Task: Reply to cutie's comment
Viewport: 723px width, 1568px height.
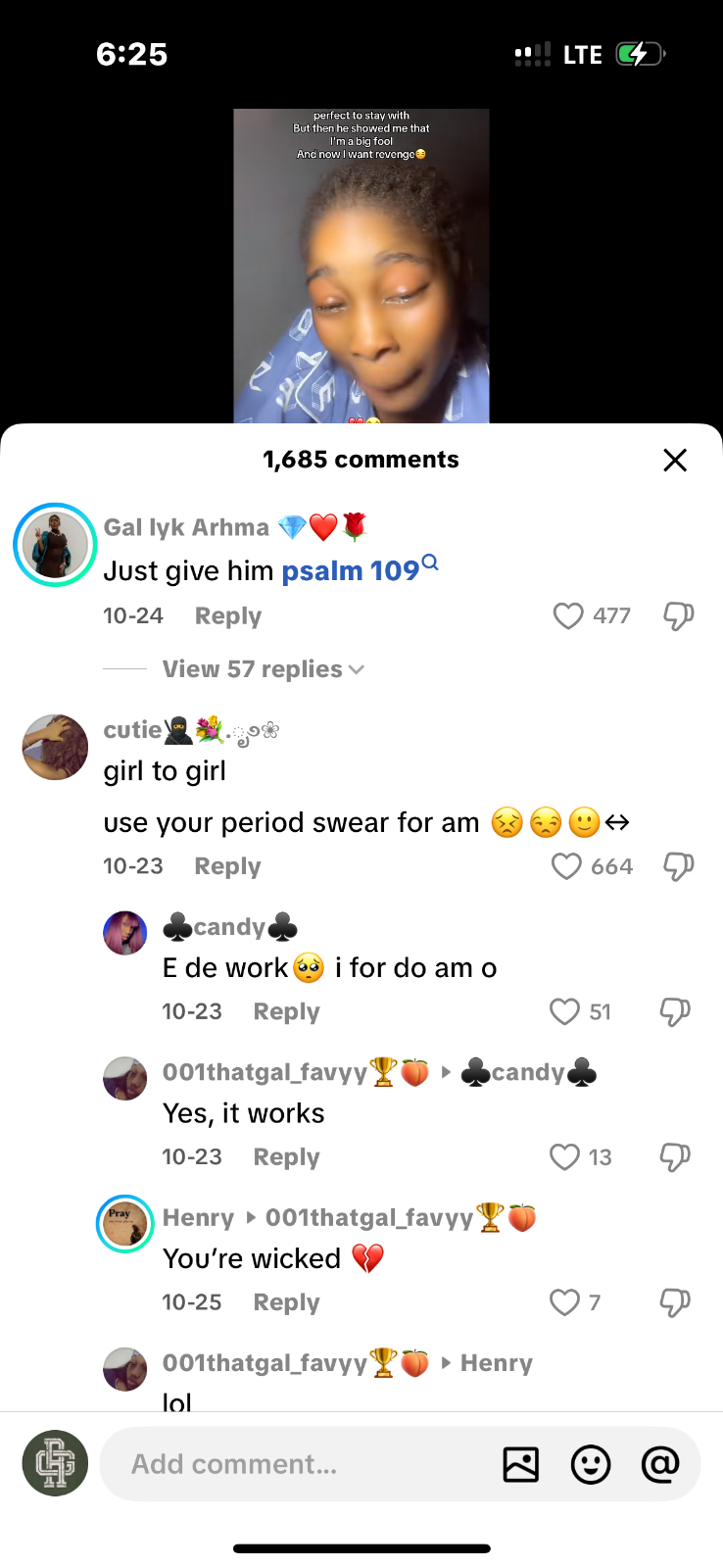Action: click(x=227, y=866)
